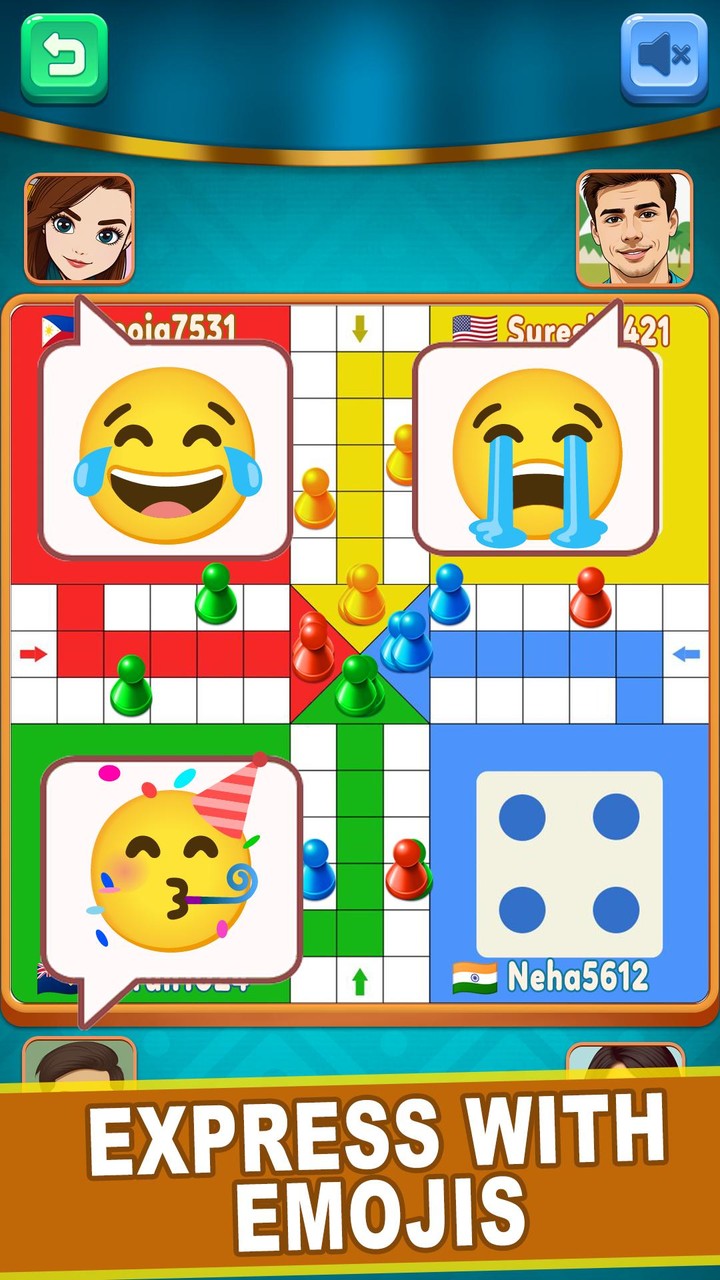Click the yellow down arrow entry marker
Screen dimensions: 720x1280
pyautogui.click(x=361, y=325)
